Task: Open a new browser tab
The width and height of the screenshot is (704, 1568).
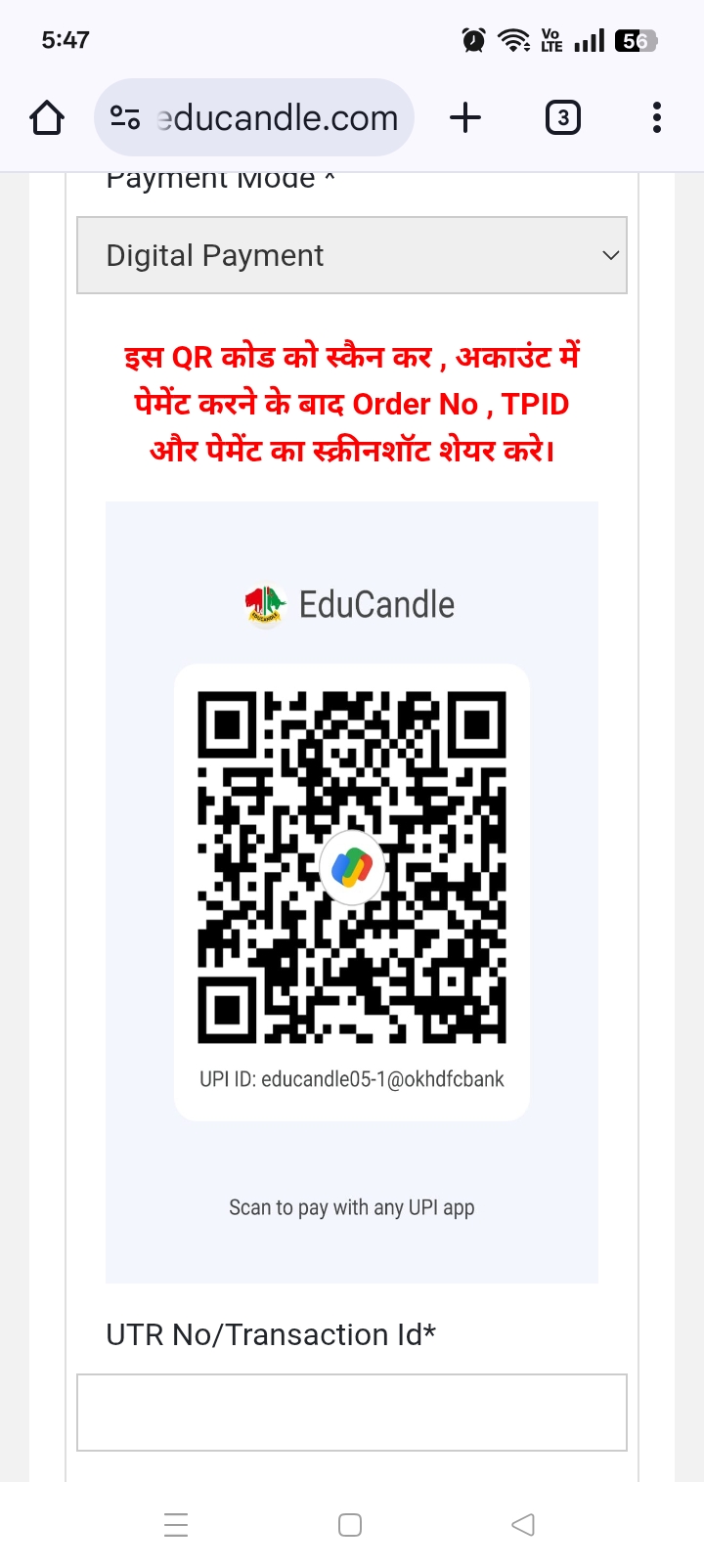Action: pos(465,118)
